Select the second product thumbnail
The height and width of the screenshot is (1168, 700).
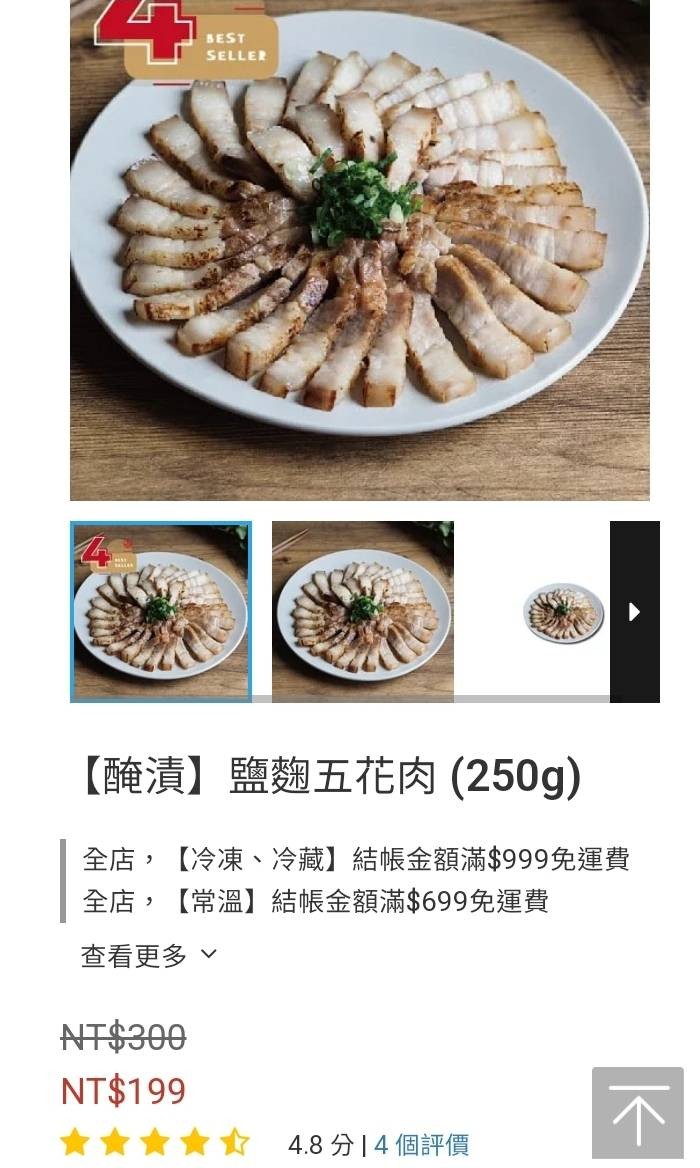(362, 611)
